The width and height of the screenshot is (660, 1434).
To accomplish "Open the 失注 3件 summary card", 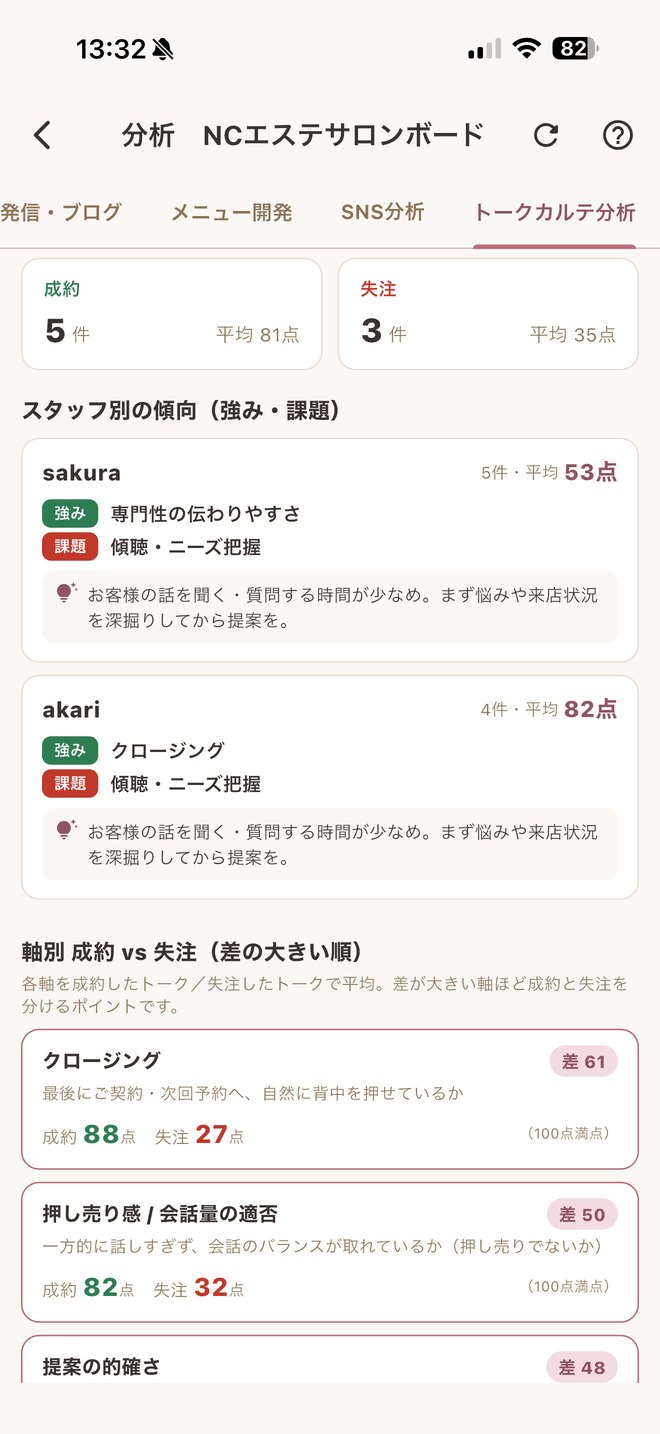I will 488,314.
